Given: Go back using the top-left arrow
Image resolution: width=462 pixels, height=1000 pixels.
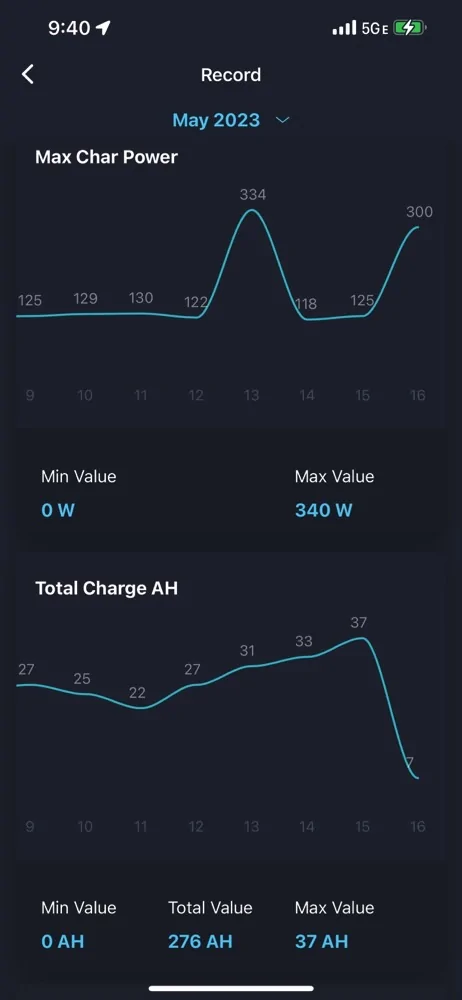Looking at the screenshot, I should 27,75.
